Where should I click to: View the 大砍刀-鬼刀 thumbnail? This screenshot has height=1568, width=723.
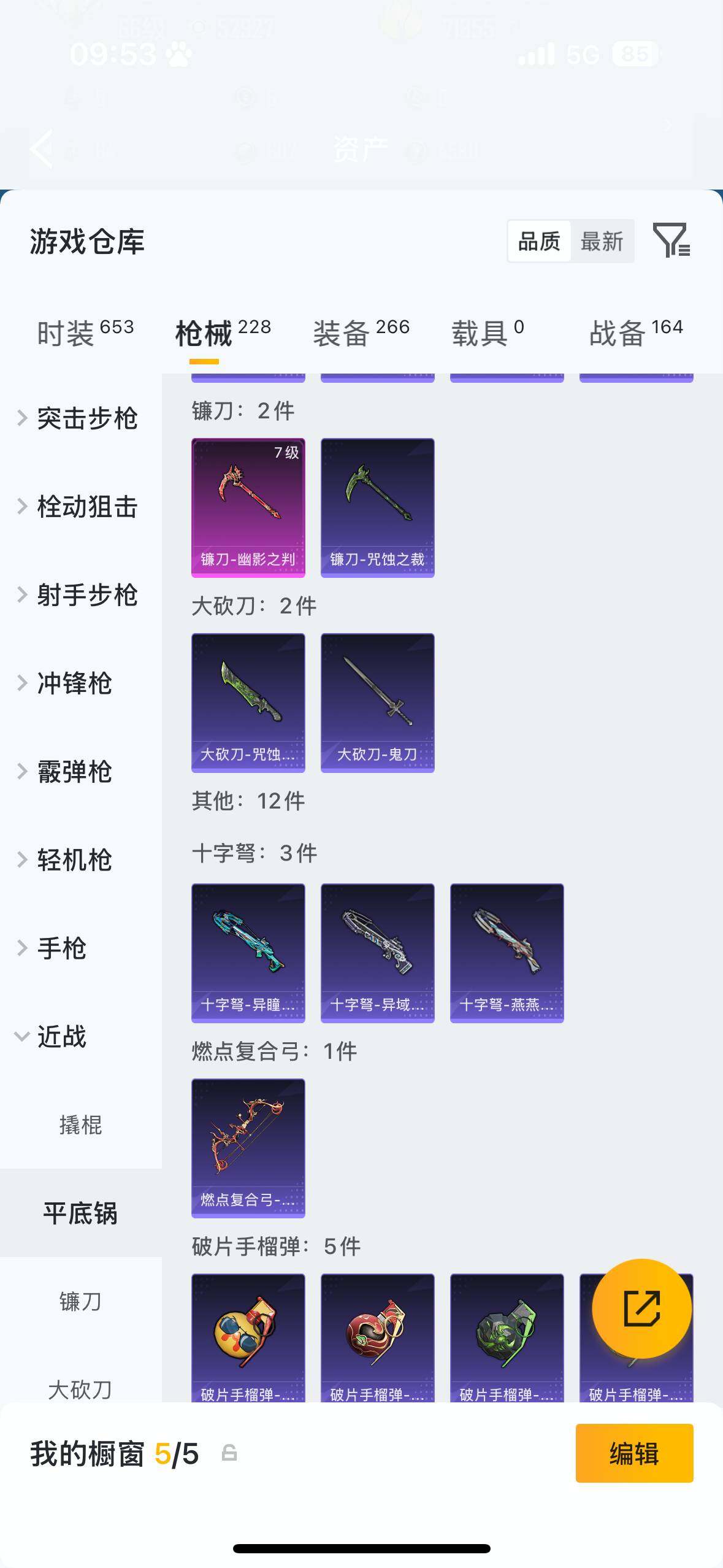pos(378,704)
